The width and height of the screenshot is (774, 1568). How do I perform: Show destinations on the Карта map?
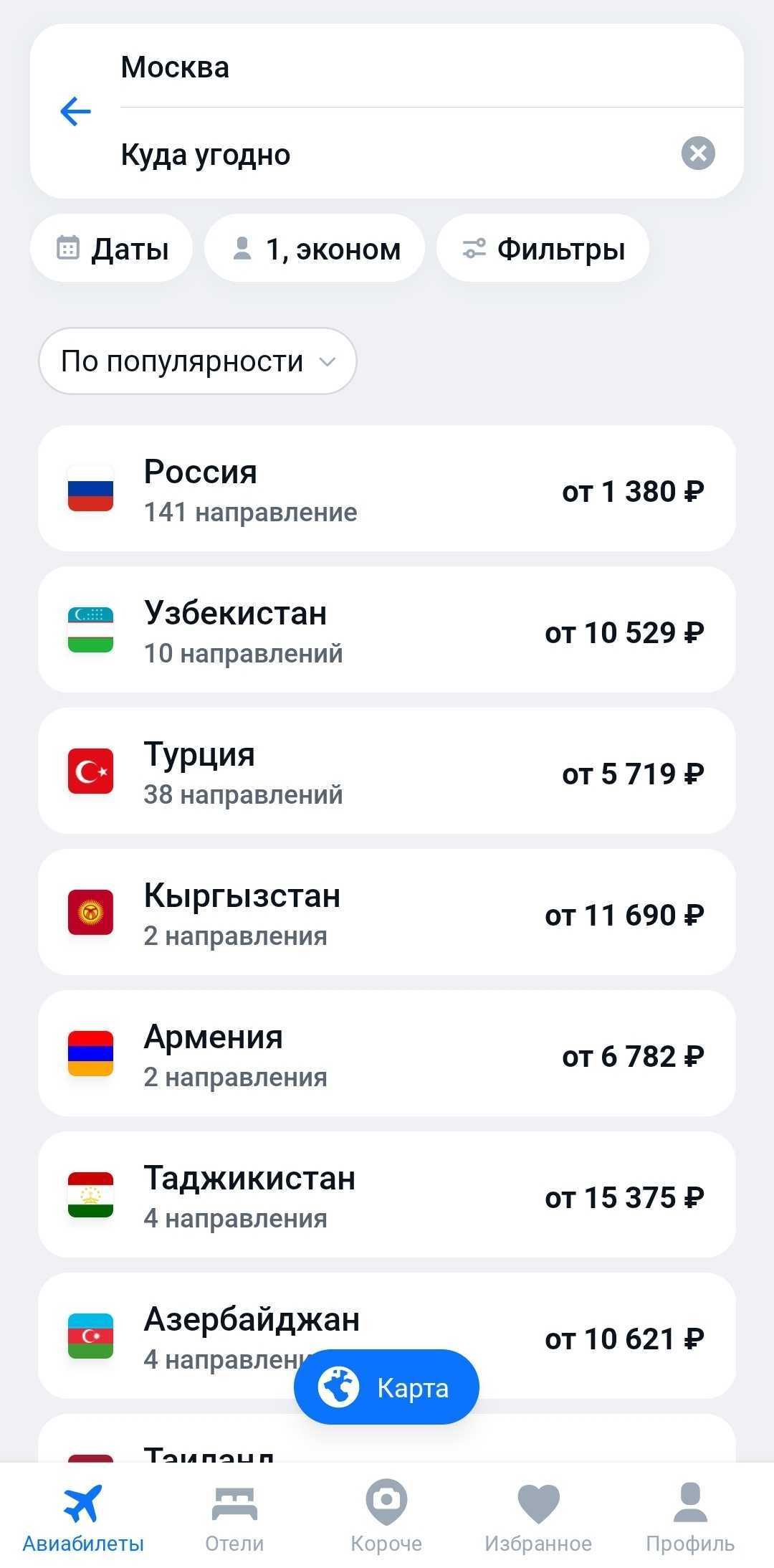(x=386, y=1387)
